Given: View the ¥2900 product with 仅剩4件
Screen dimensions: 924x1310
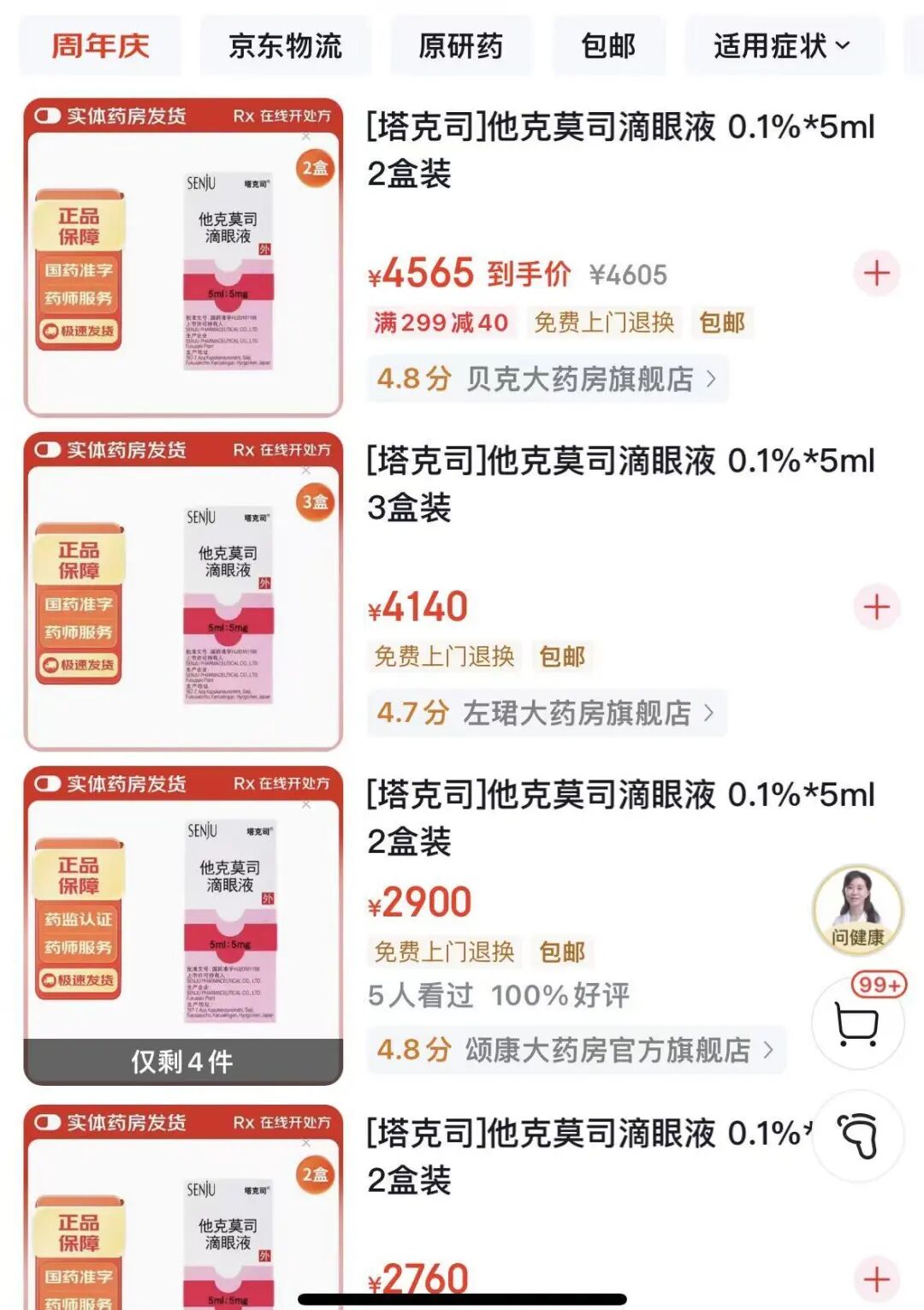Looking at the screenshot, I should point(183,924).
